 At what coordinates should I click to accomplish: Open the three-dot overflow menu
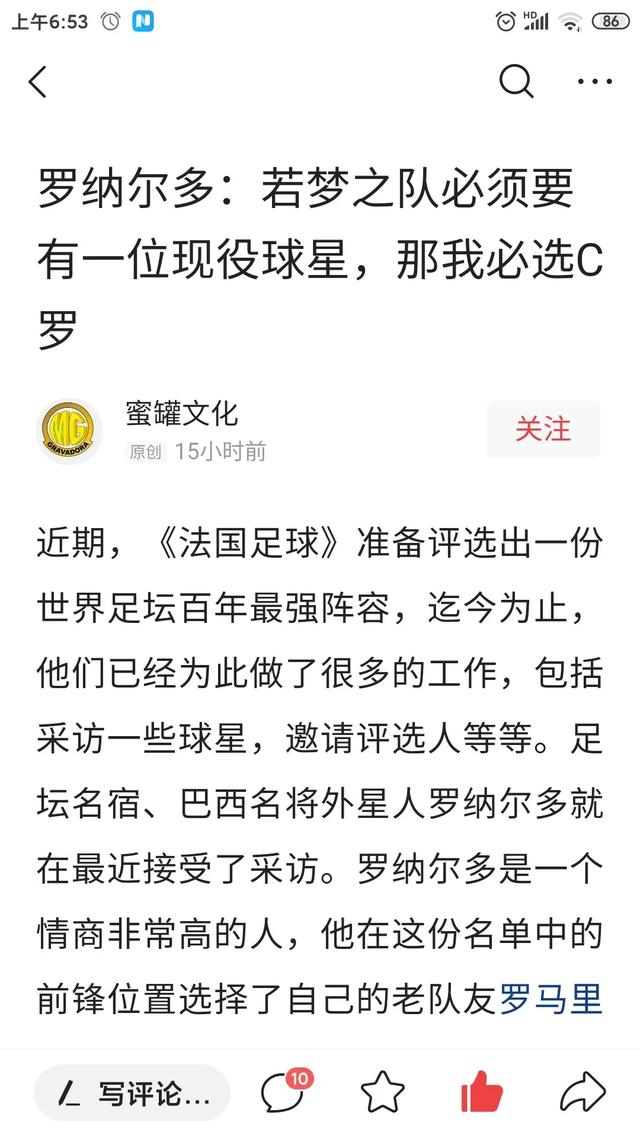coord(594,82)
